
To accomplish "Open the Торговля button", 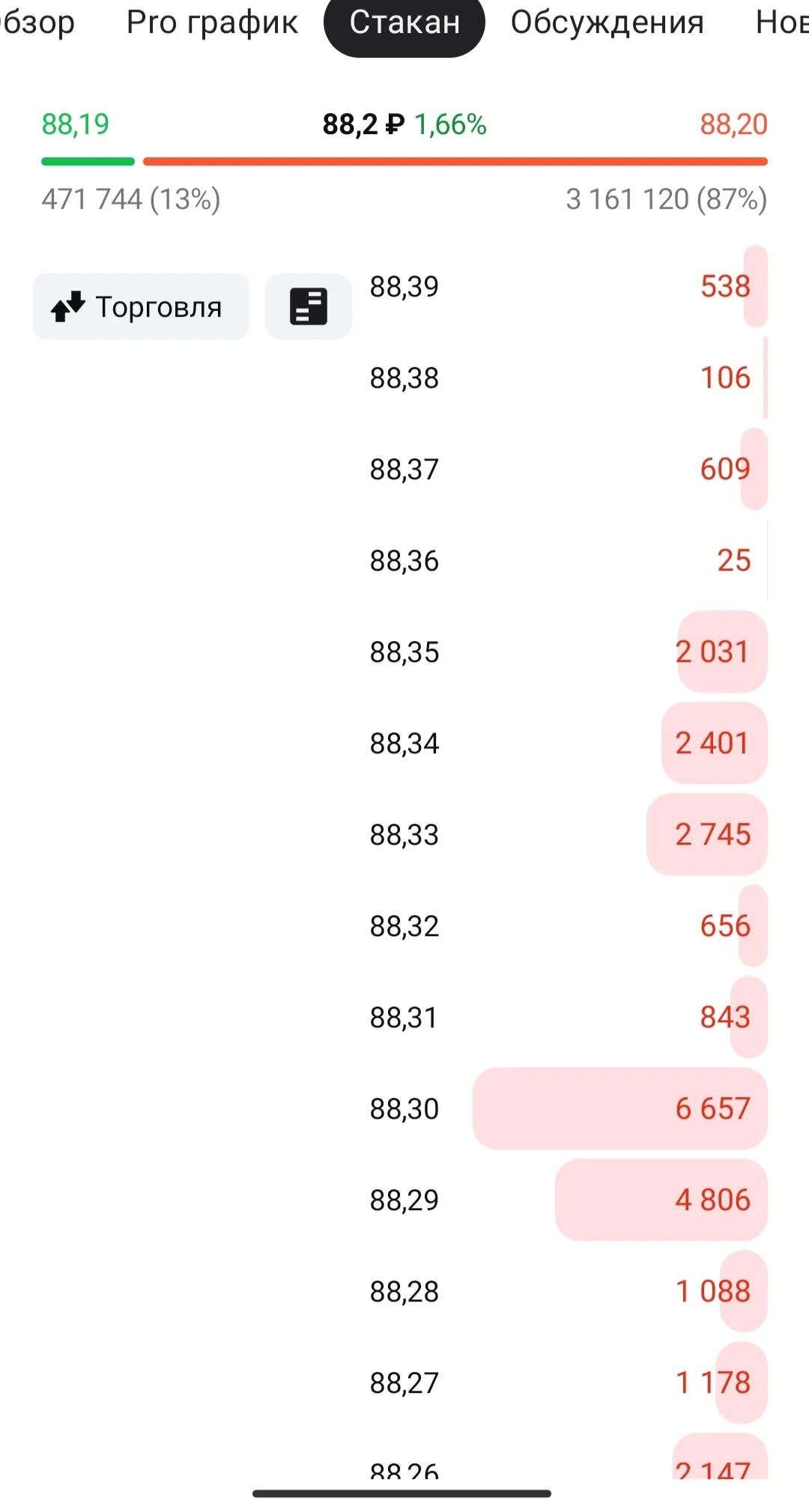I will [x=141, y=306].
